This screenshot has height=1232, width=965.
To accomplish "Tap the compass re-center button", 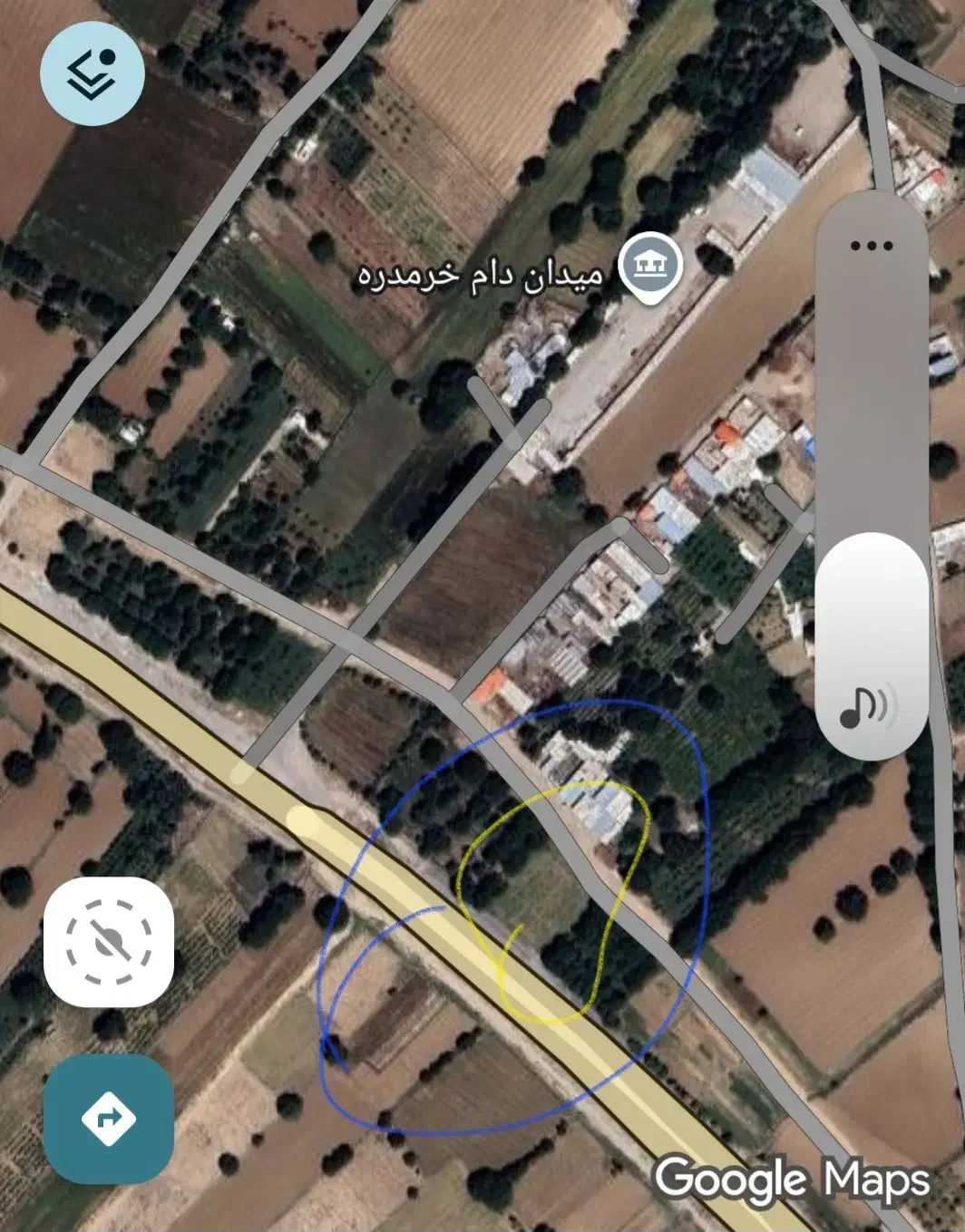I will 109,942.
